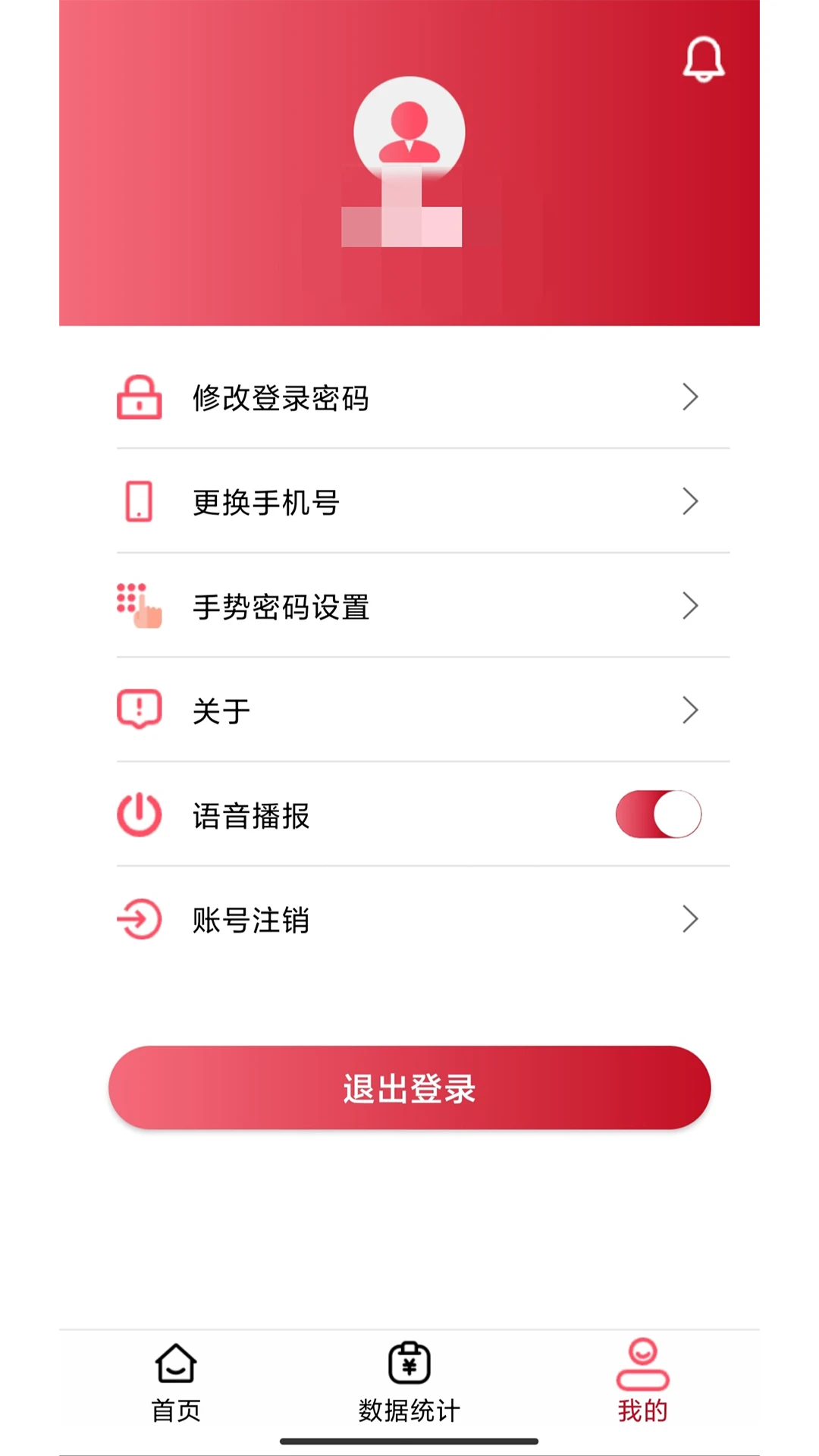The image size is (819, 1456).
Task: Click the logout arrow icon beside 账号注销
Action: tap(140, 920)
